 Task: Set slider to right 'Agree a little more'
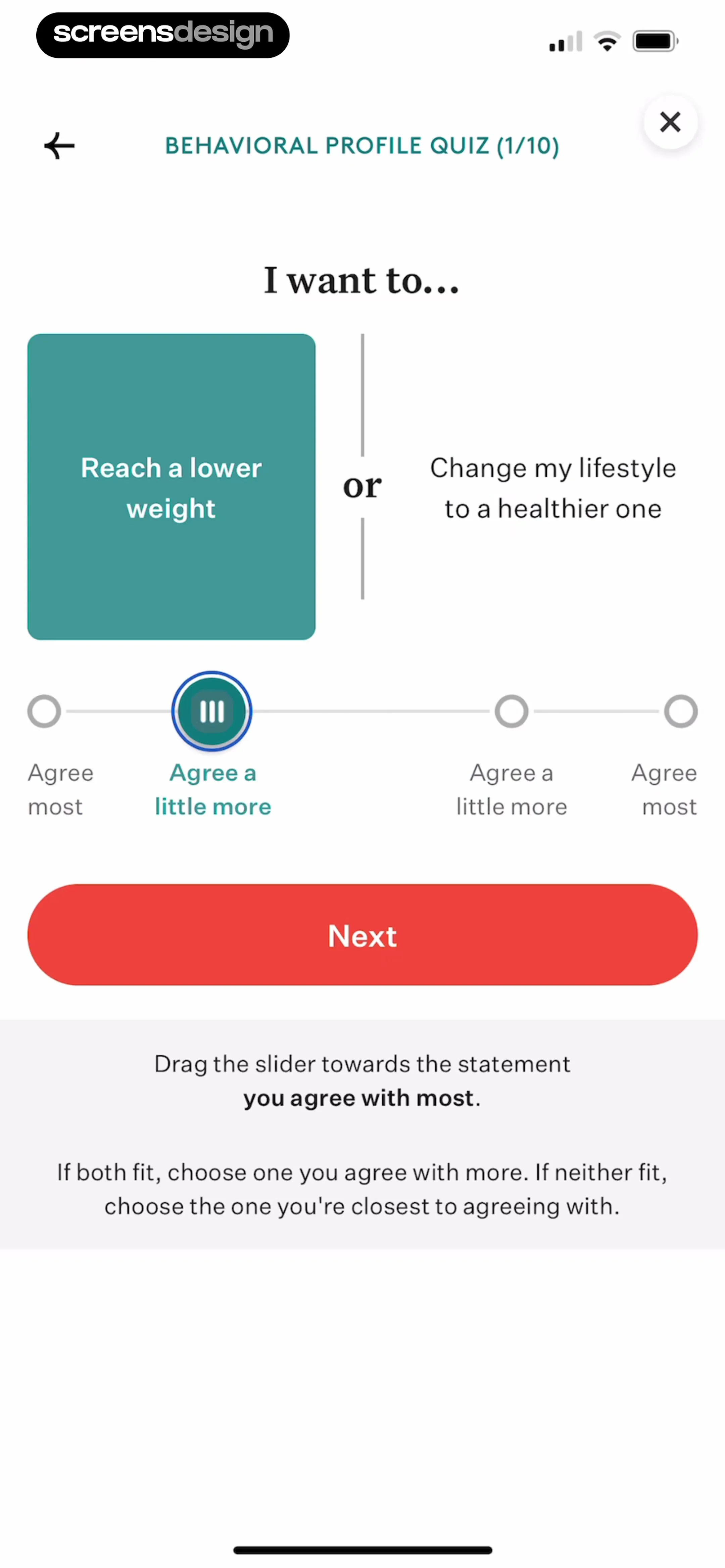point(511,711)
